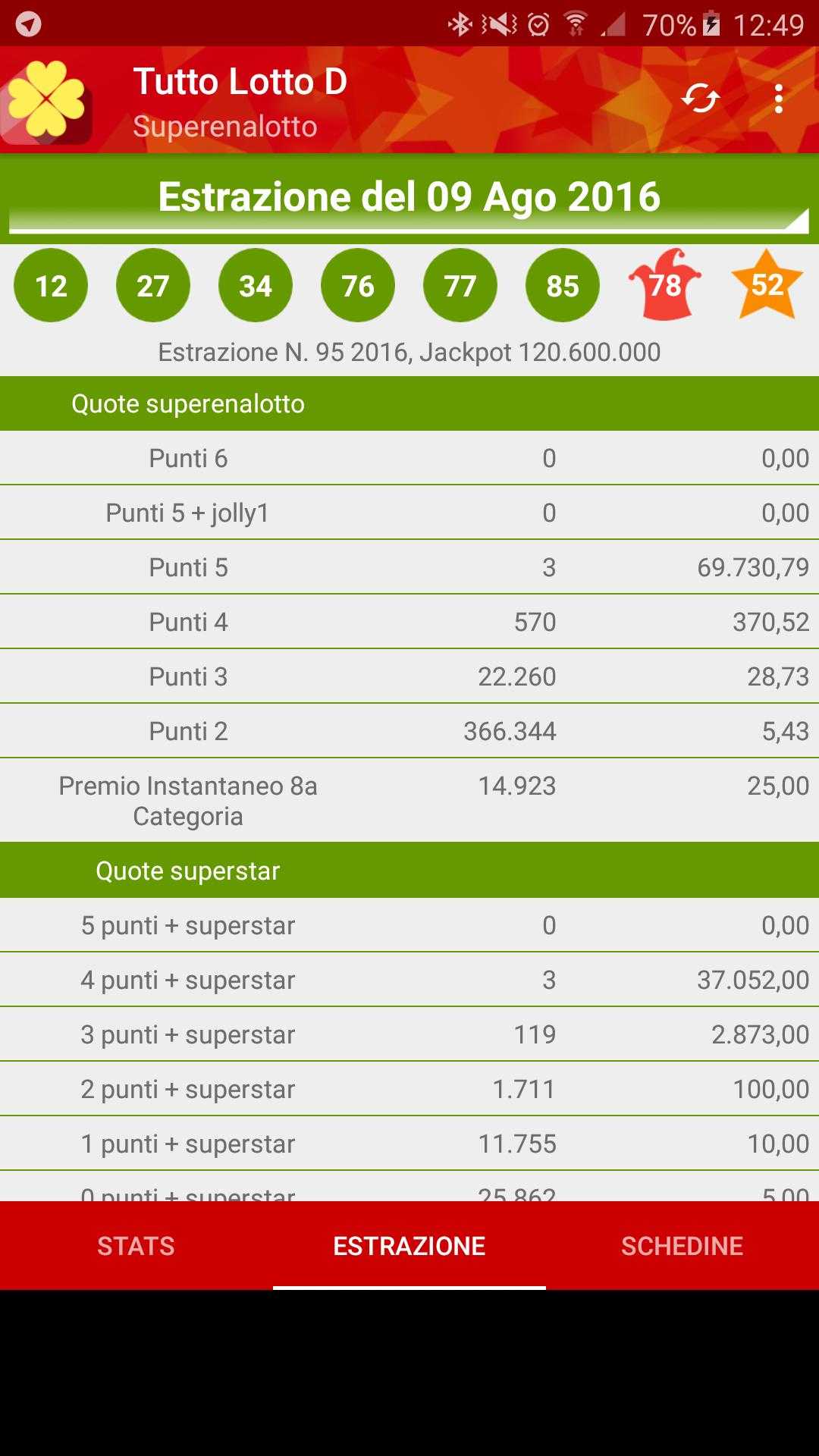The width and height of the screenshot is (819, 1456).
Task: Tap the Tutto Lotto clover app icon
Action: [47, 100]
